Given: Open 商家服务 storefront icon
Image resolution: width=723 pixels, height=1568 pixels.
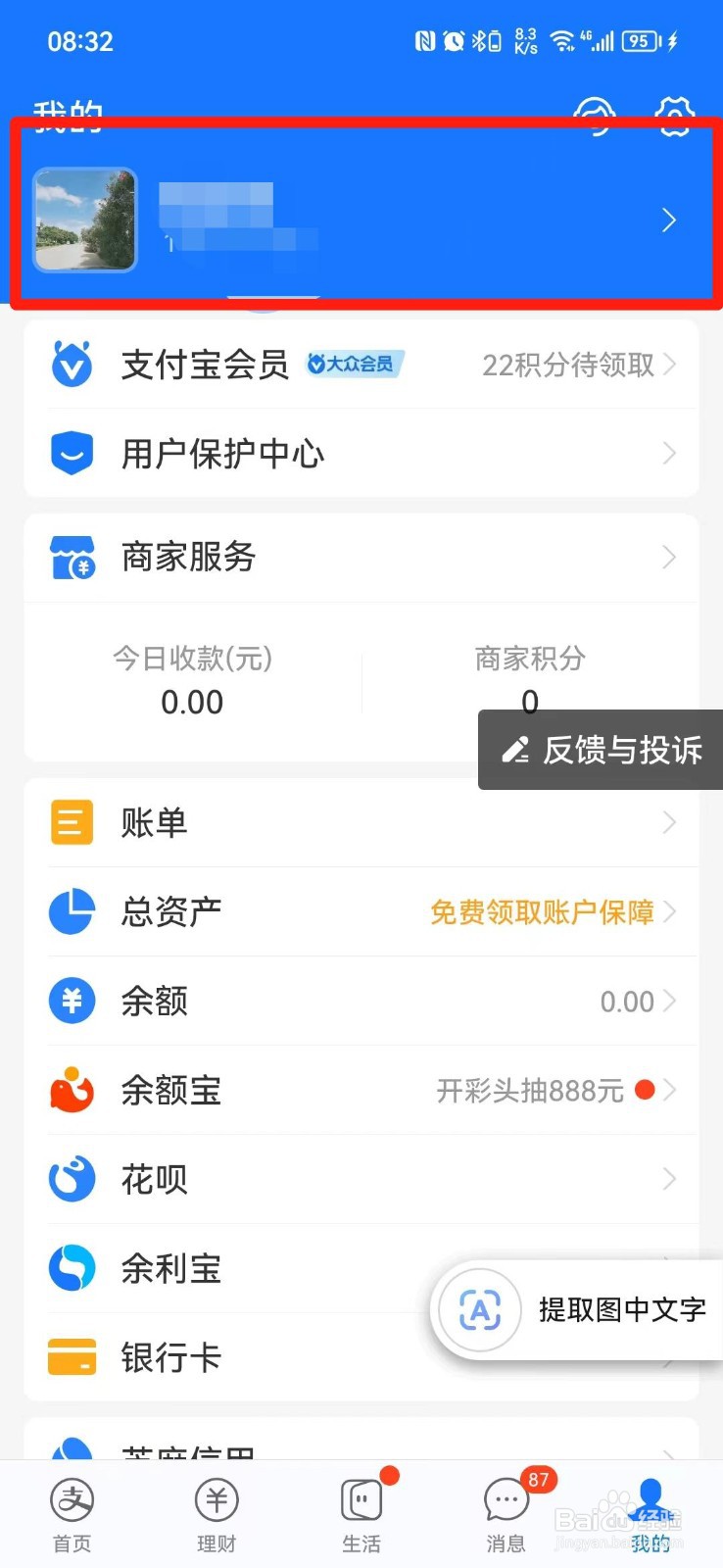Looking at the screenshot, I should pos(72,557).
